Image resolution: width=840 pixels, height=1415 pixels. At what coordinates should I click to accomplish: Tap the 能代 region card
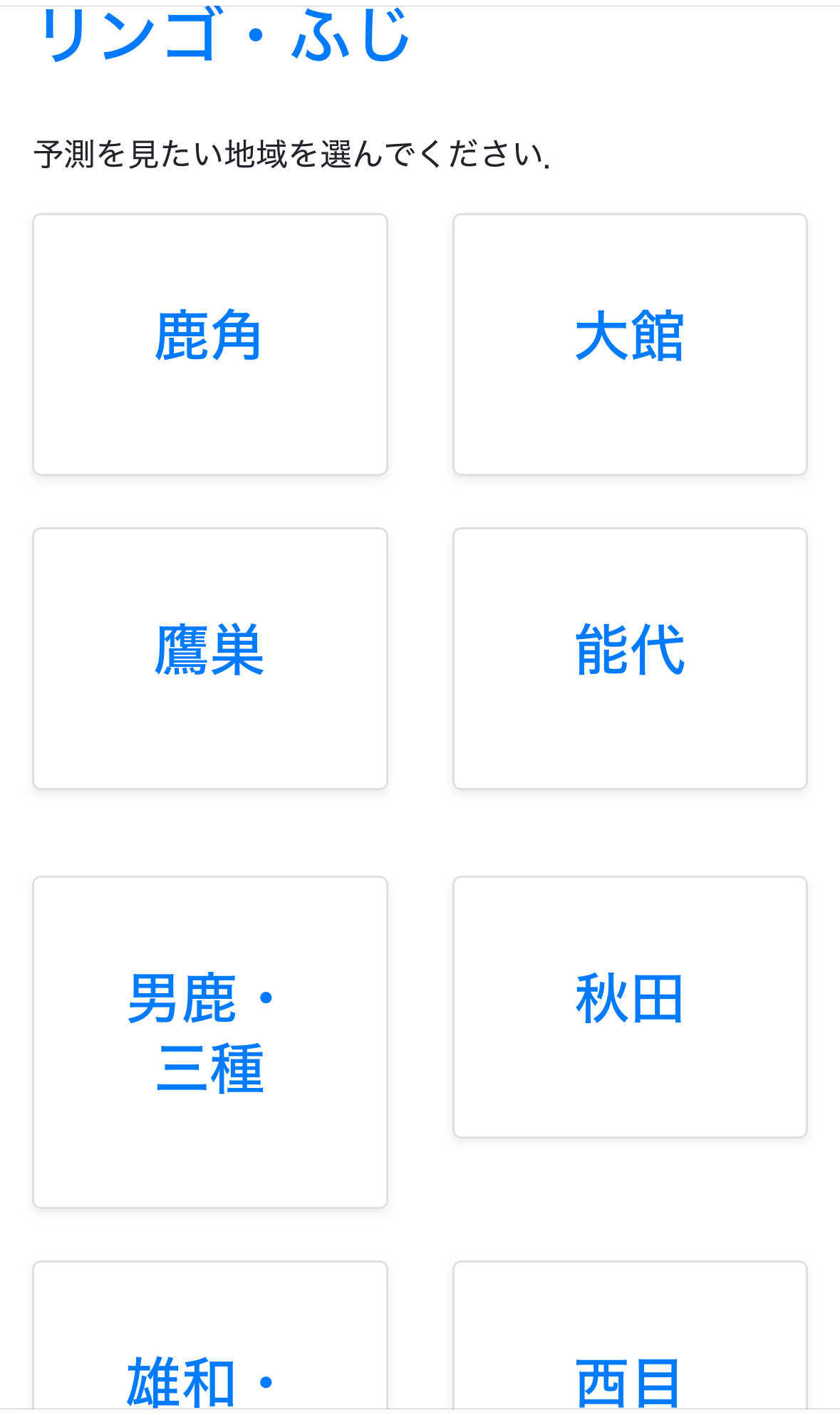[630, 658]
